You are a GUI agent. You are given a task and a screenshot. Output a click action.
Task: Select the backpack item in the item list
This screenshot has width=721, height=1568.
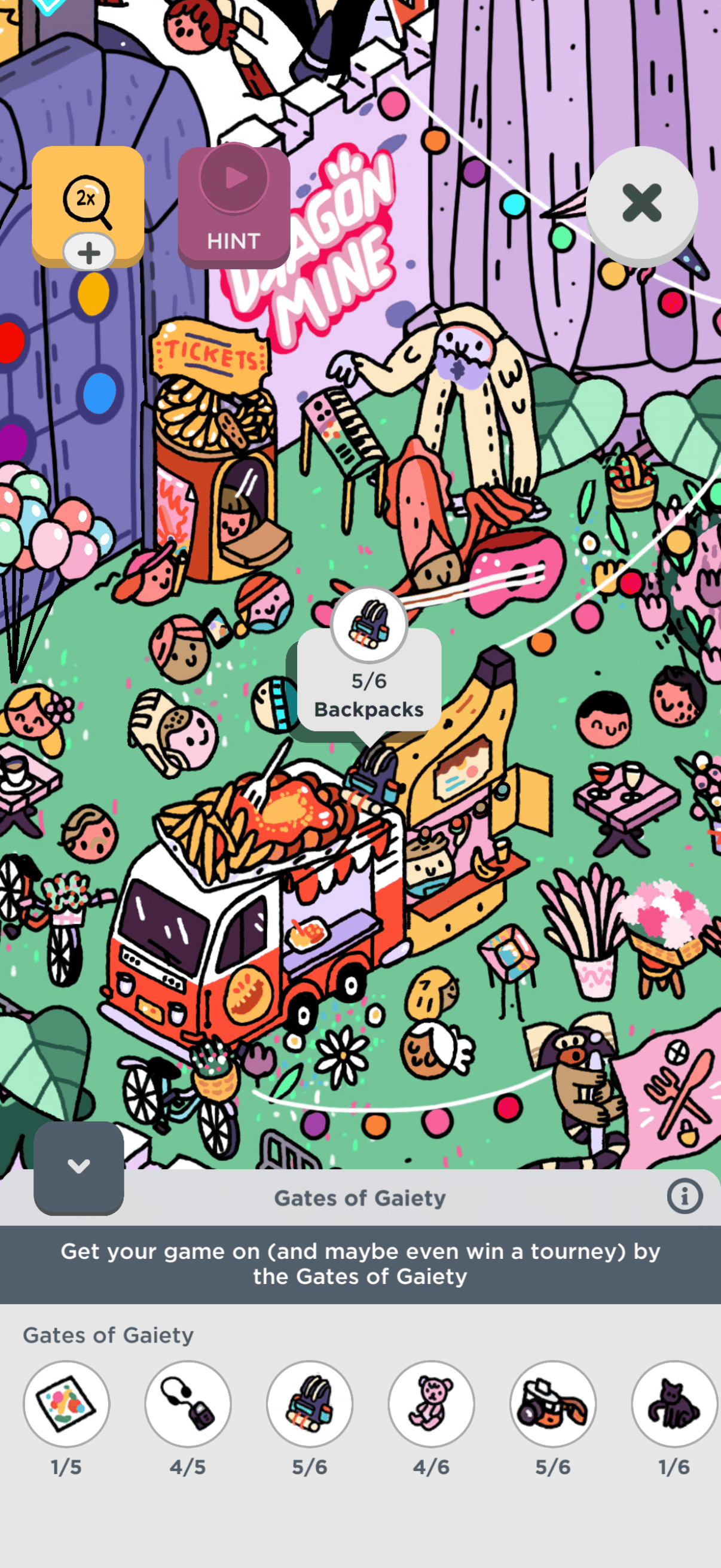[x=310, y=1404]
